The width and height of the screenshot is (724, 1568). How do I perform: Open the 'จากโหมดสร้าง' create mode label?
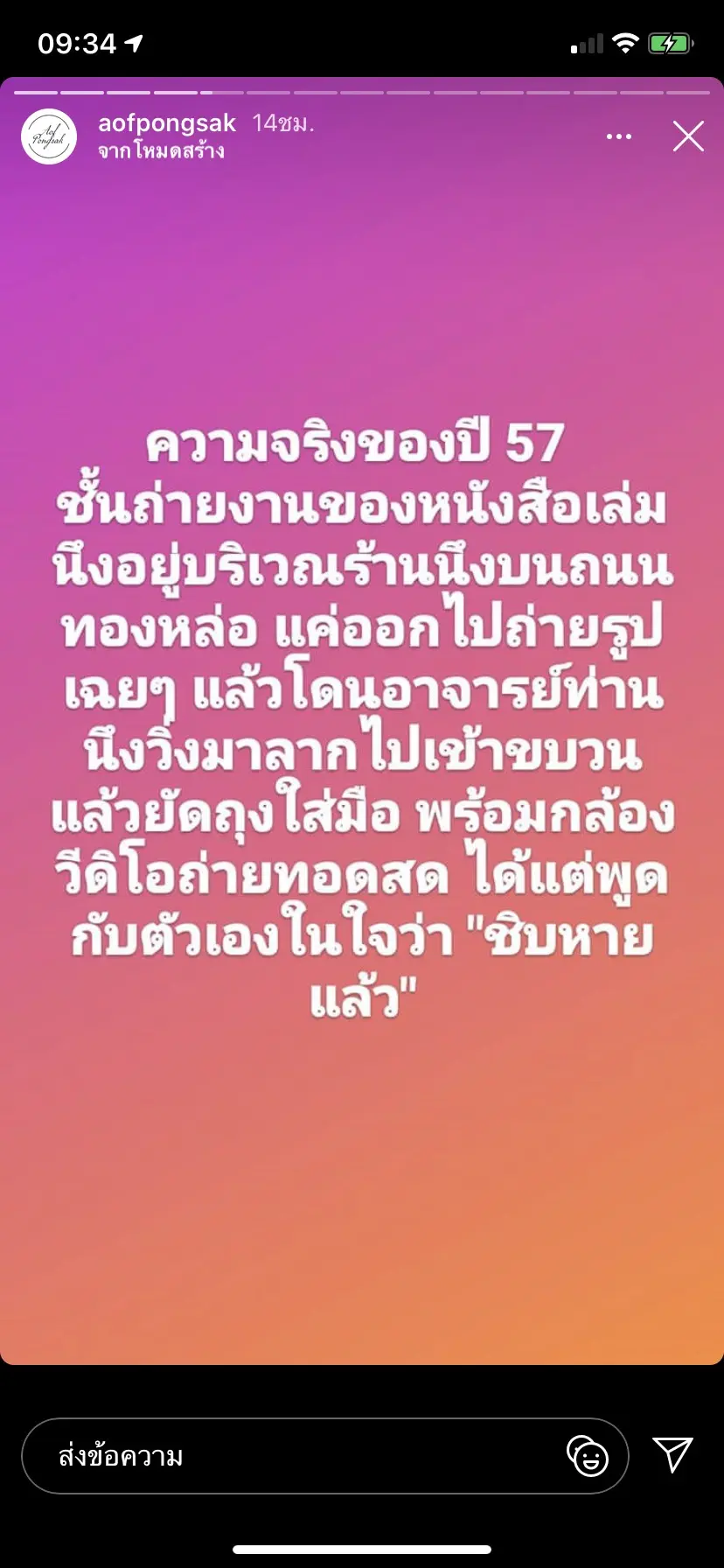[x=161, y=151]
